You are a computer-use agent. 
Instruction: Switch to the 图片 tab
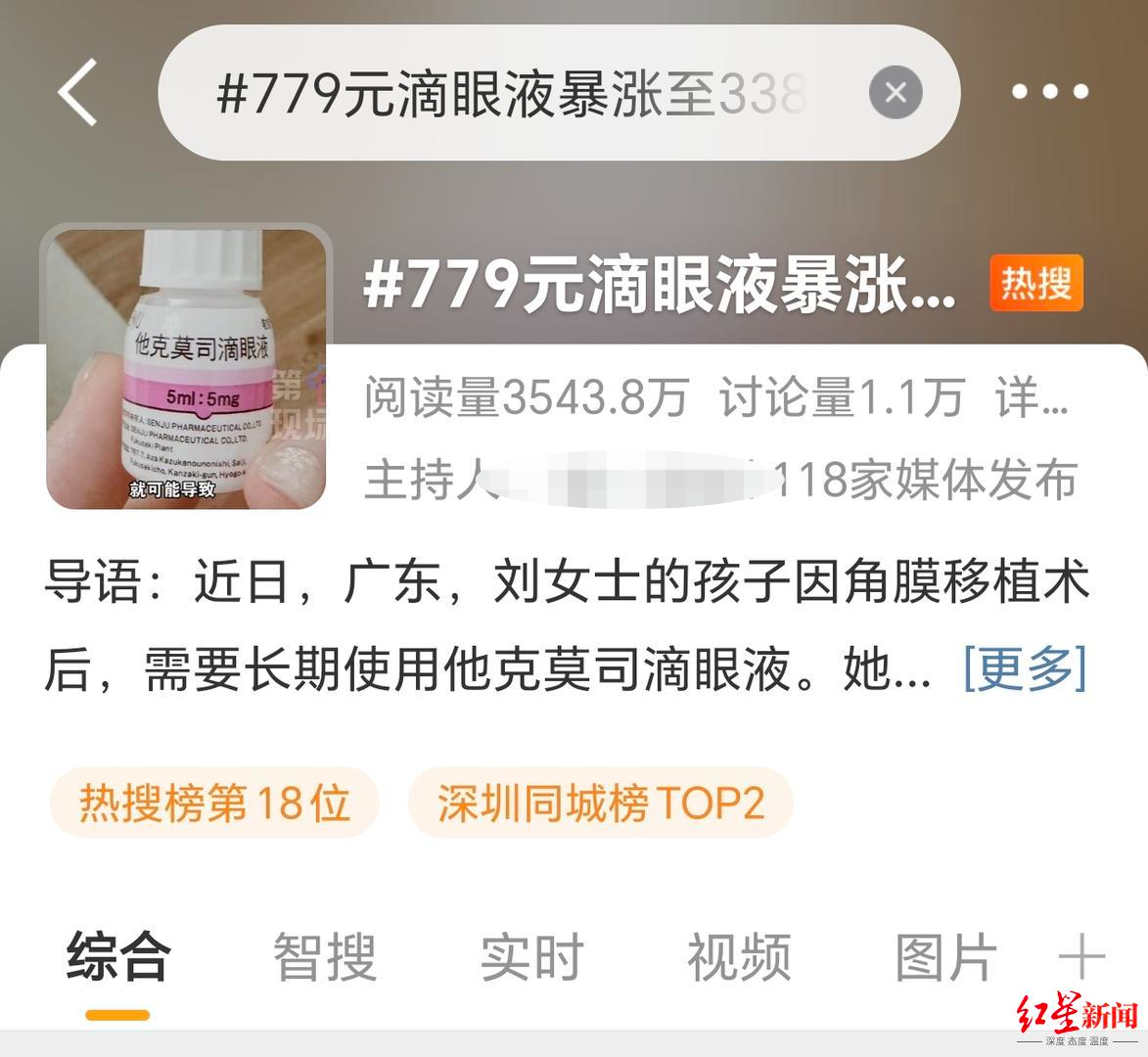[945, 956]
